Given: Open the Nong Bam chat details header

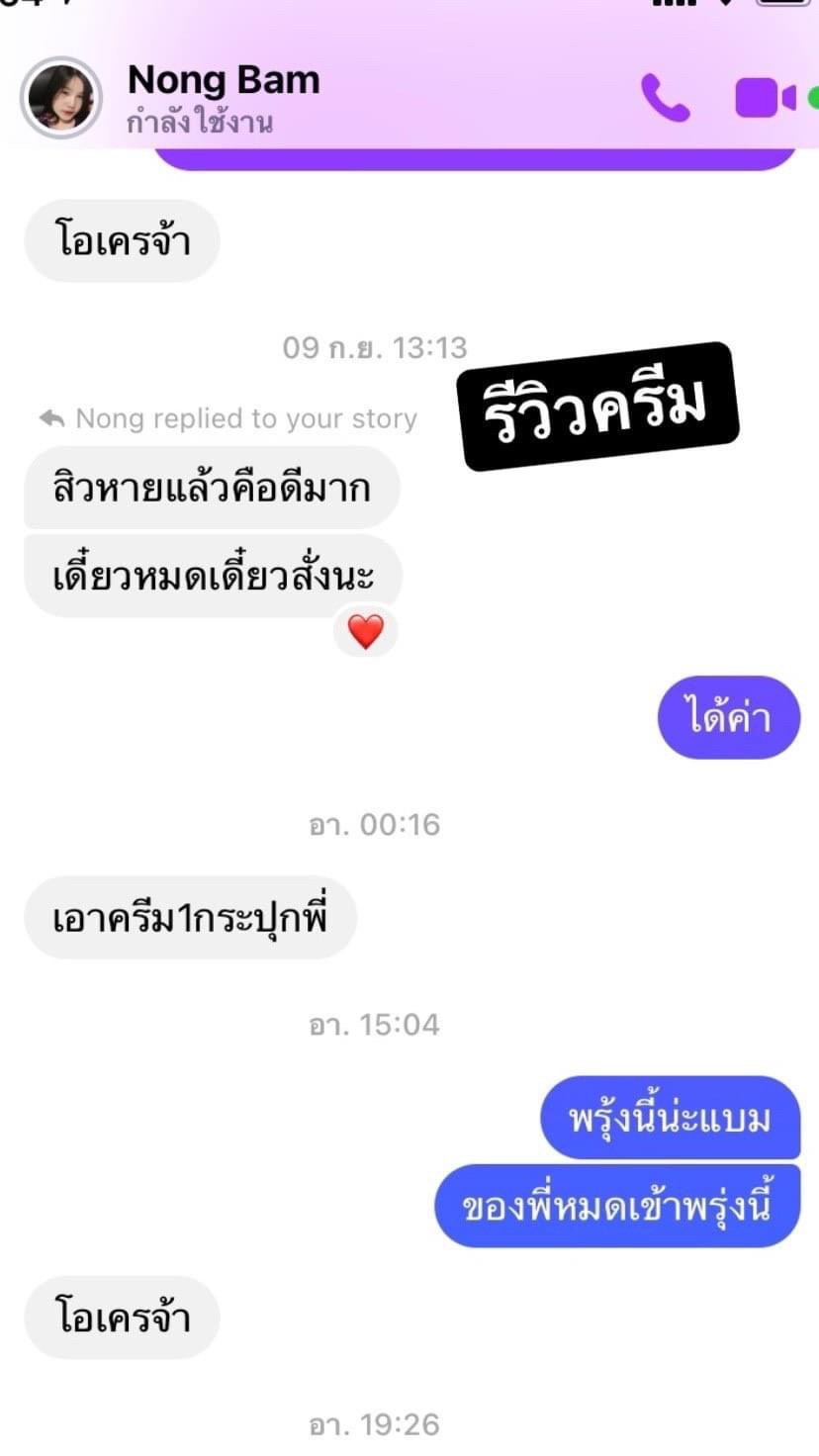Looking at the screenshot, I should click(224, 97).
